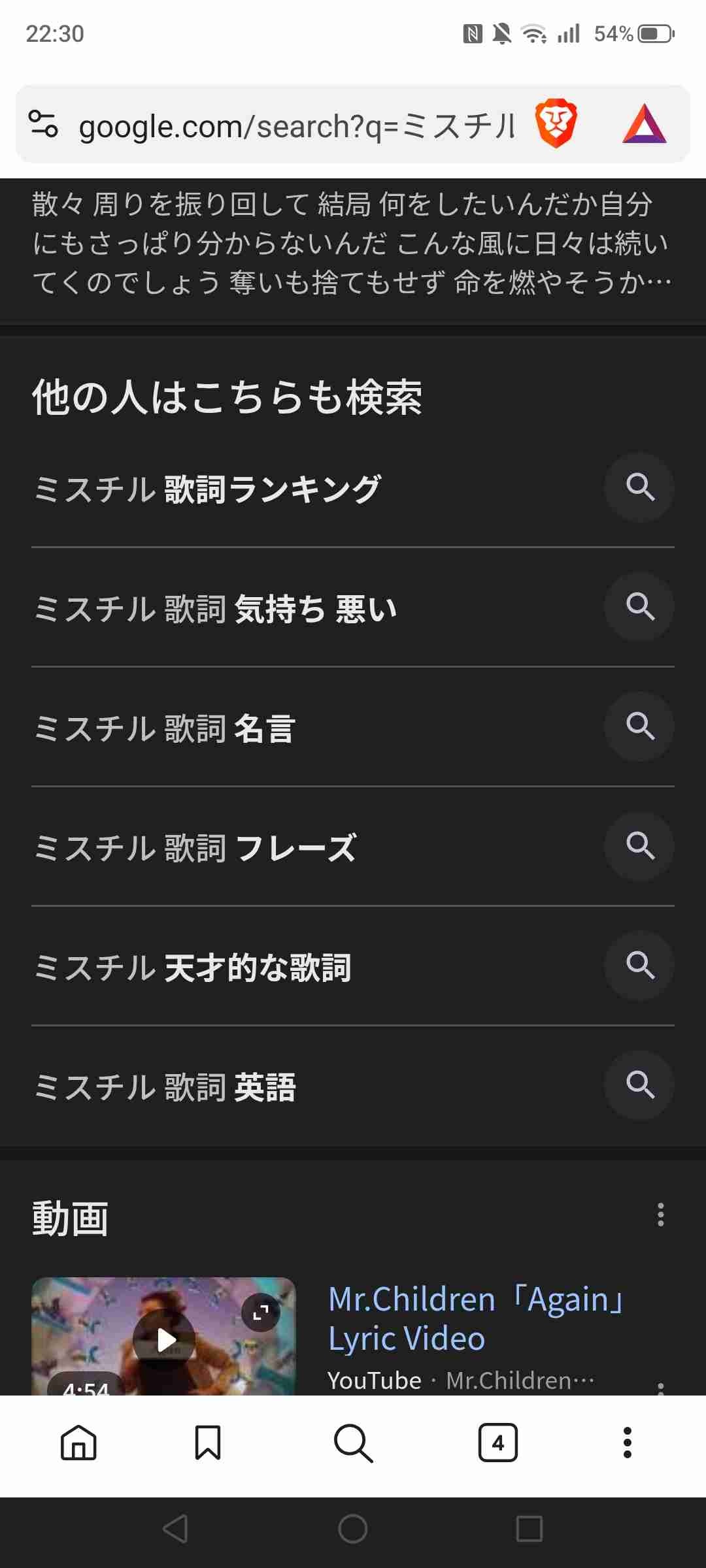Viewport: 706px width, 1568px height.
Task: Tap the URL address bar
Action: click(x=297, y=125)
